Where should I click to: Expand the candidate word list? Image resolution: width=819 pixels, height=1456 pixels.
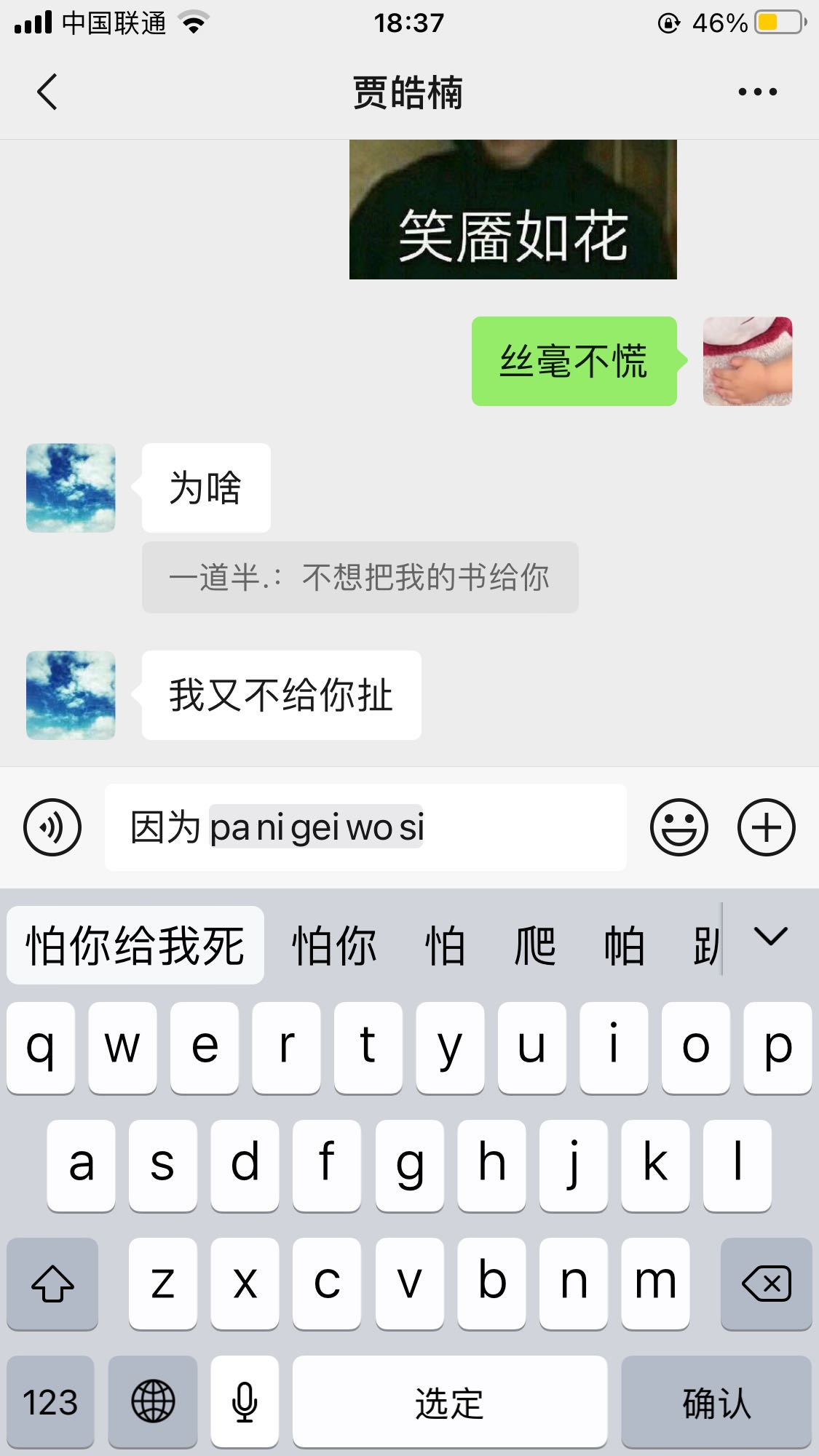[x=771, y=937]
